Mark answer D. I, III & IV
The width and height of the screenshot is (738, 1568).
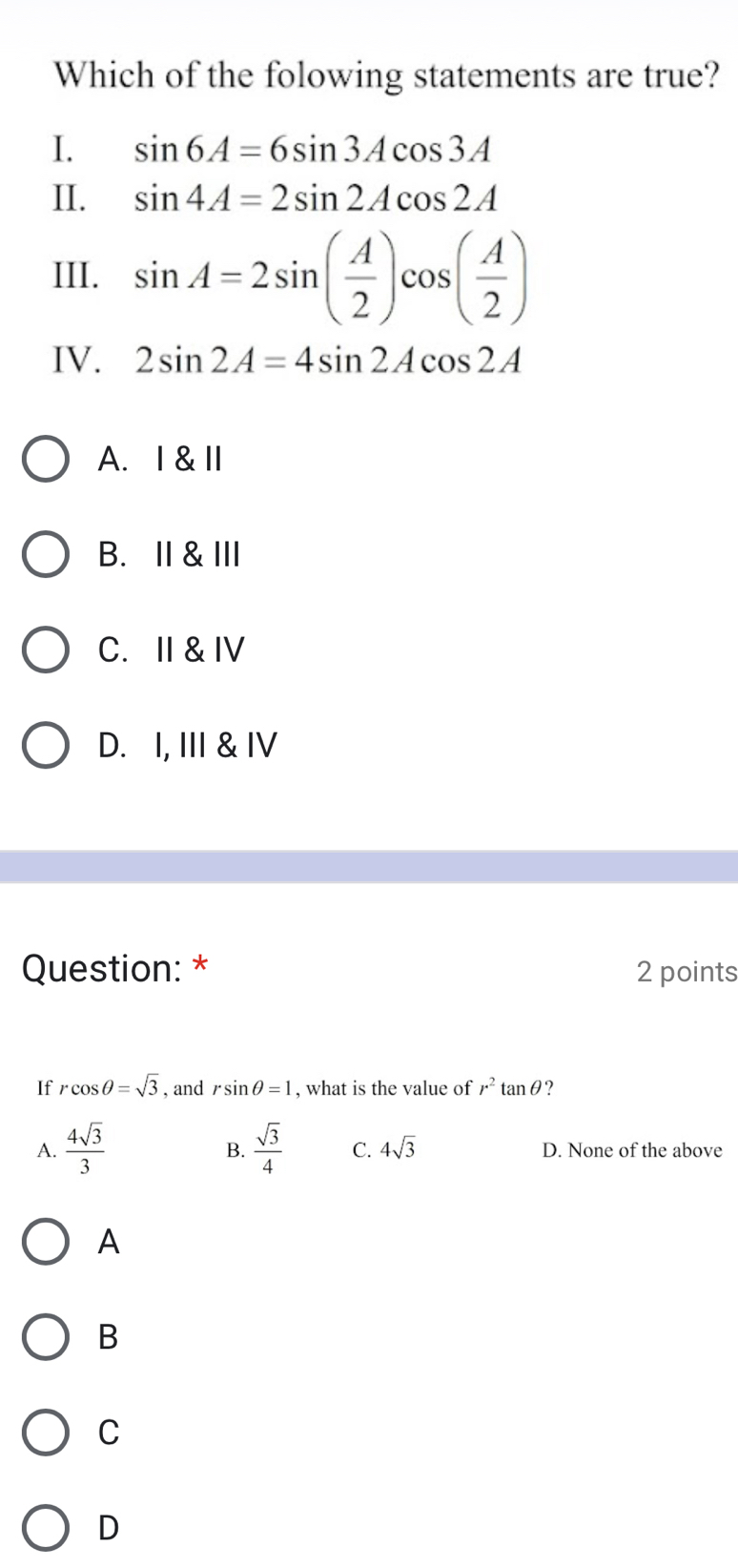click(46, 745)
